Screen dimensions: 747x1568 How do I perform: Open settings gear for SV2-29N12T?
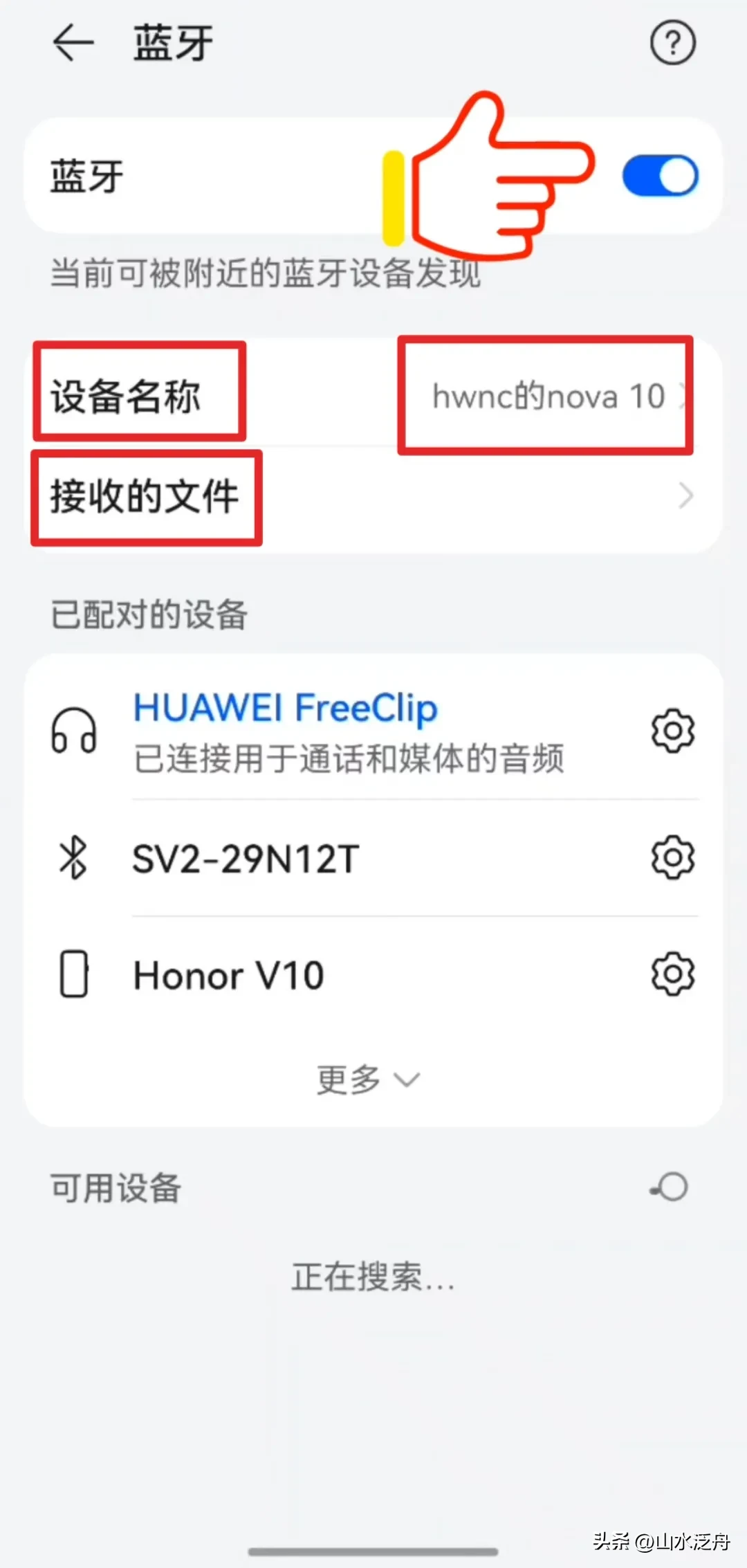(673, 857)
